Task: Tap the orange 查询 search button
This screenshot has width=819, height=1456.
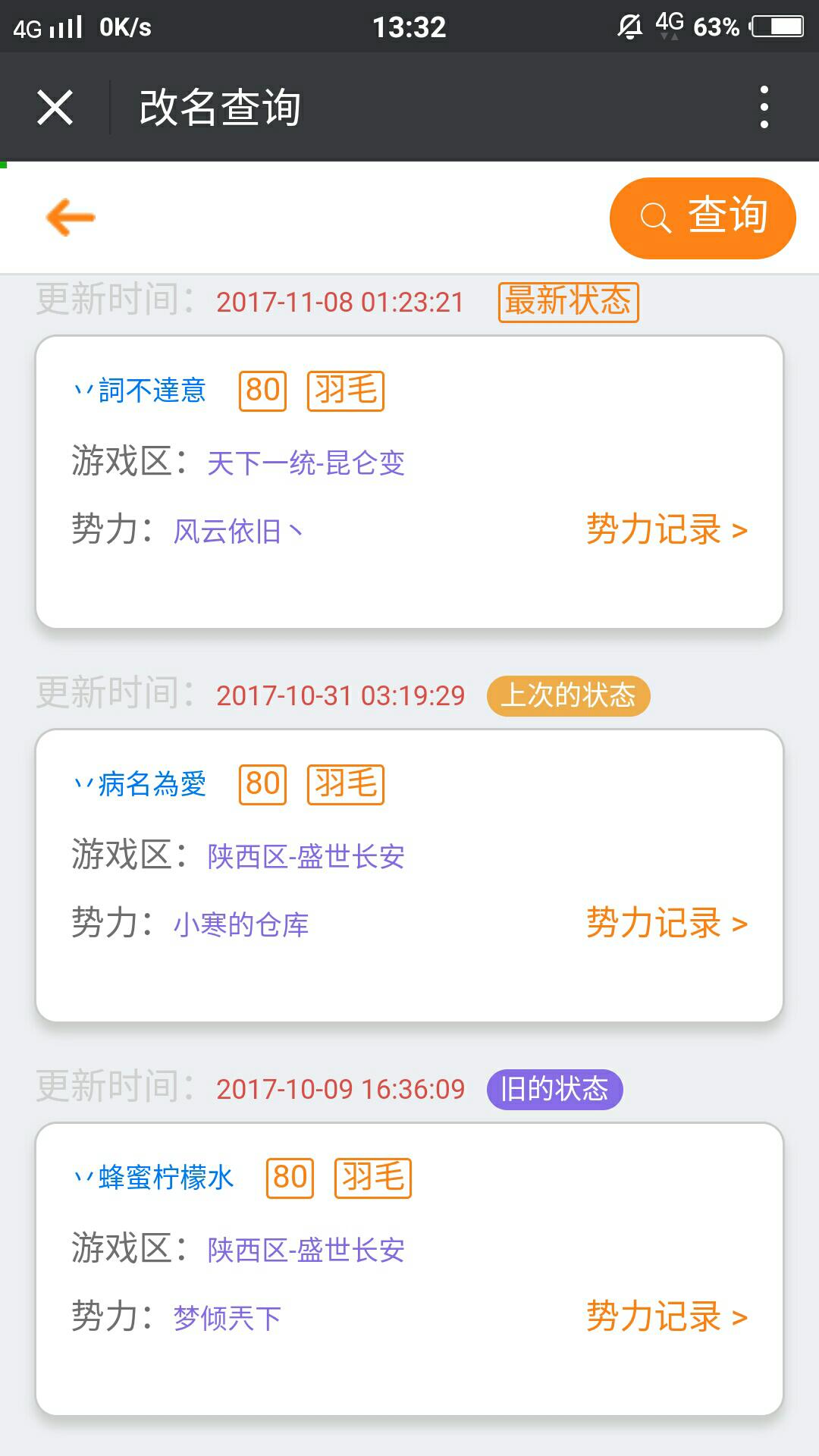Action: point(702,218)
